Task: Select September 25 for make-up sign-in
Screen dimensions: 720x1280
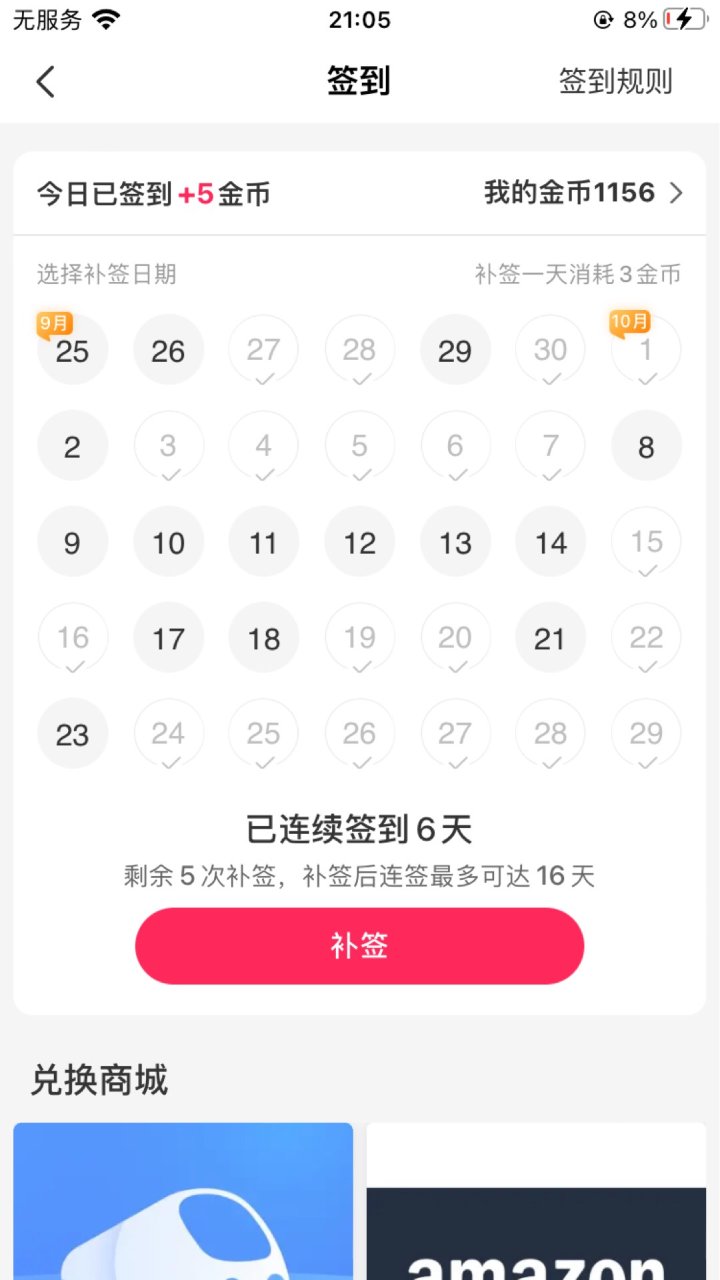Action: (x=72, y=350)
